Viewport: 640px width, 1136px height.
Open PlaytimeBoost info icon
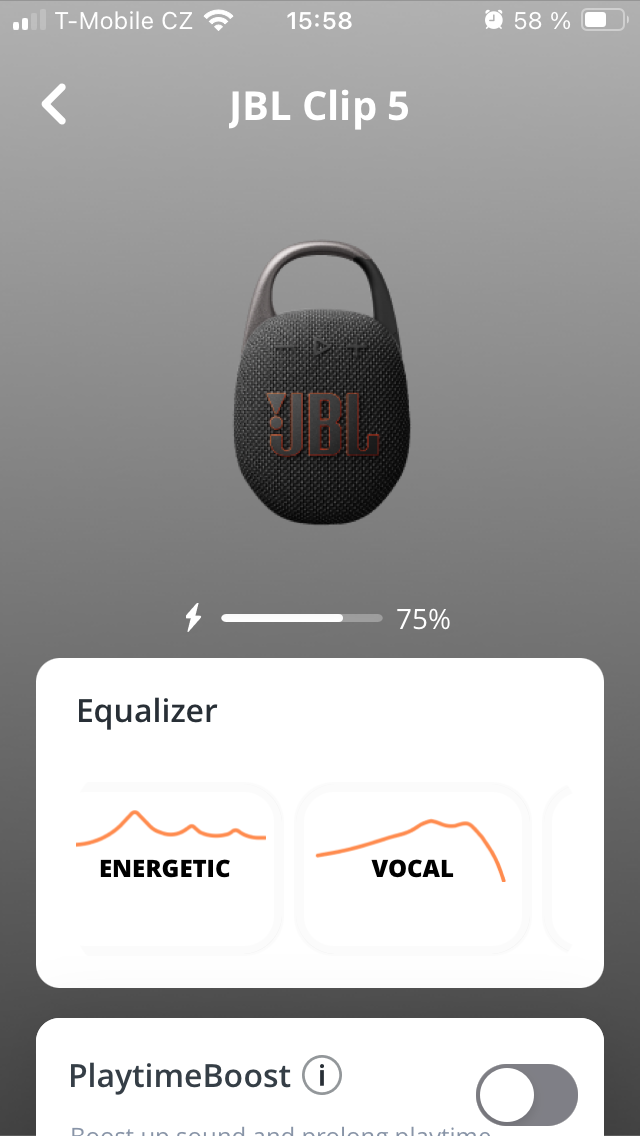[322, 1077]
